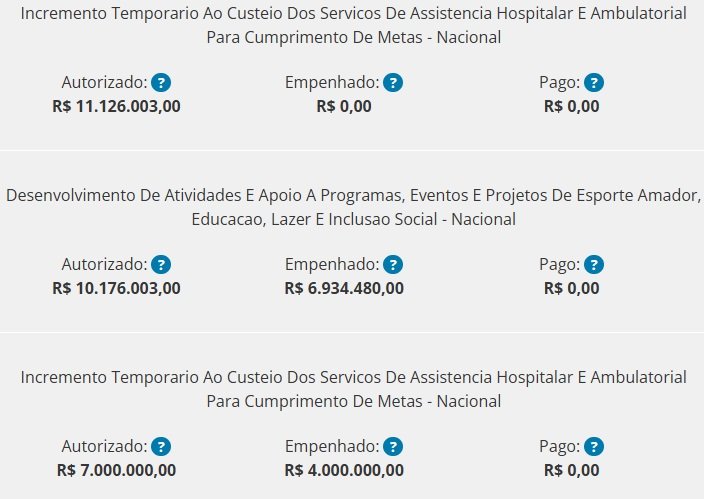
Task: Show Pago help in Esporte Amador card
Action: pyautogui.click(x=594, y=265)
